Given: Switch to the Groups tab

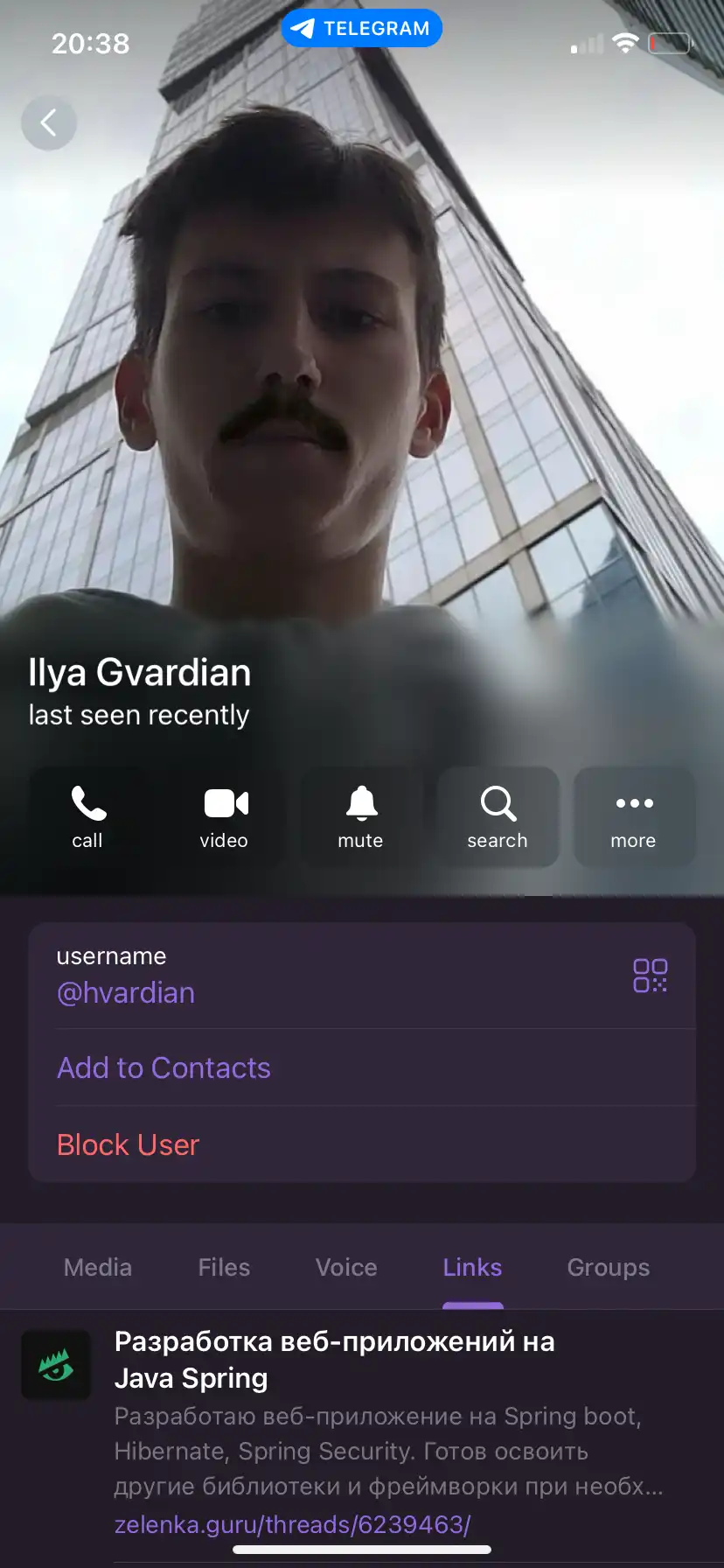Looking at the screenshot, I should tap(609, 1267).
